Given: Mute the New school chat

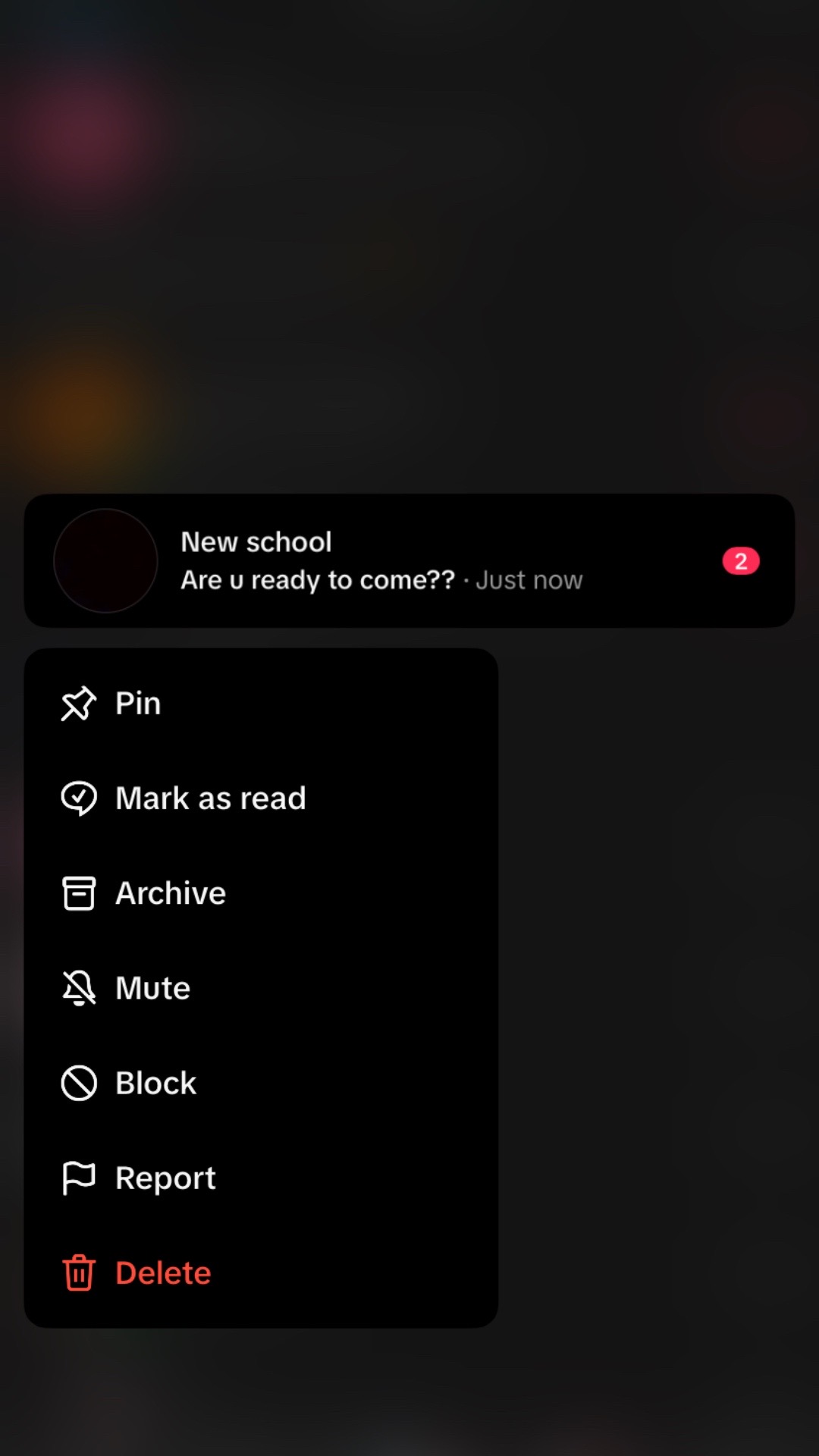Looking at the screenshot, I should pos(261,987).
